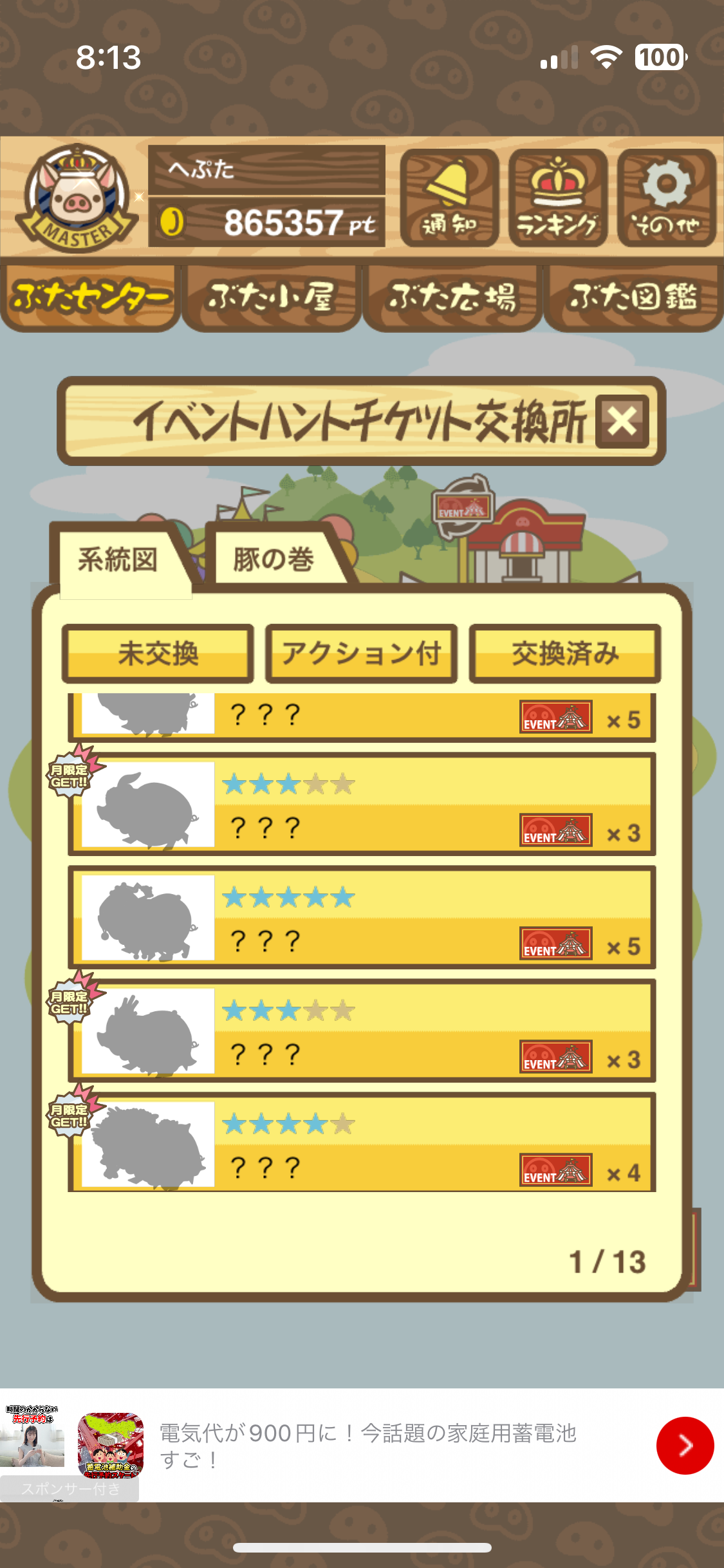Viewport: 724px width, 1568px height.
Task: Open the ランキング crown button
Action: point(558,198)
